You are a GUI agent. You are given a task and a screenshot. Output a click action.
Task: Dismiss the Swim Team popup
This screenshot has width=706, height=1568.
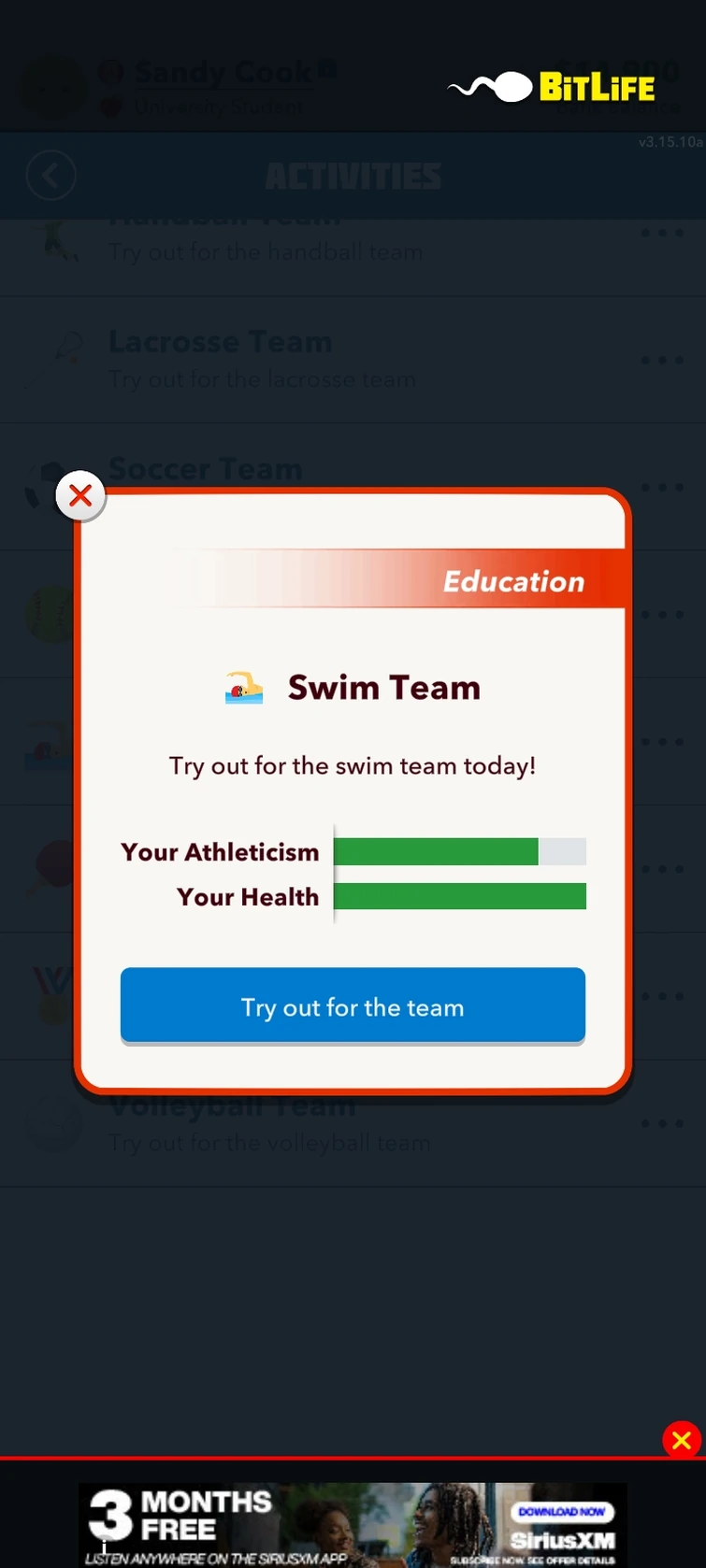(x=80, y=495)
